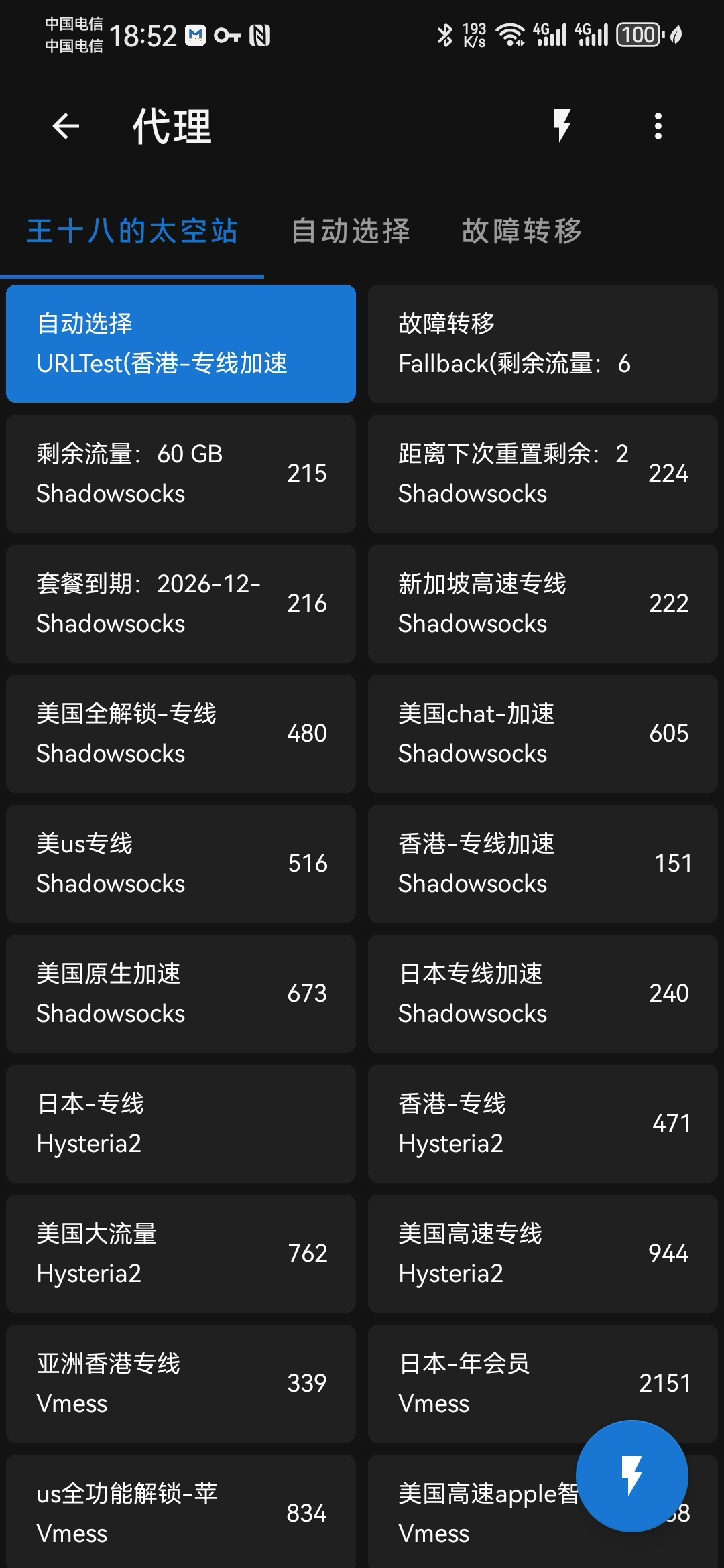The height and width of the screenshot is (1568, 724).
Task: Select the 自动选择 URLTest proxy card
Action: click(x=181, y=344)
